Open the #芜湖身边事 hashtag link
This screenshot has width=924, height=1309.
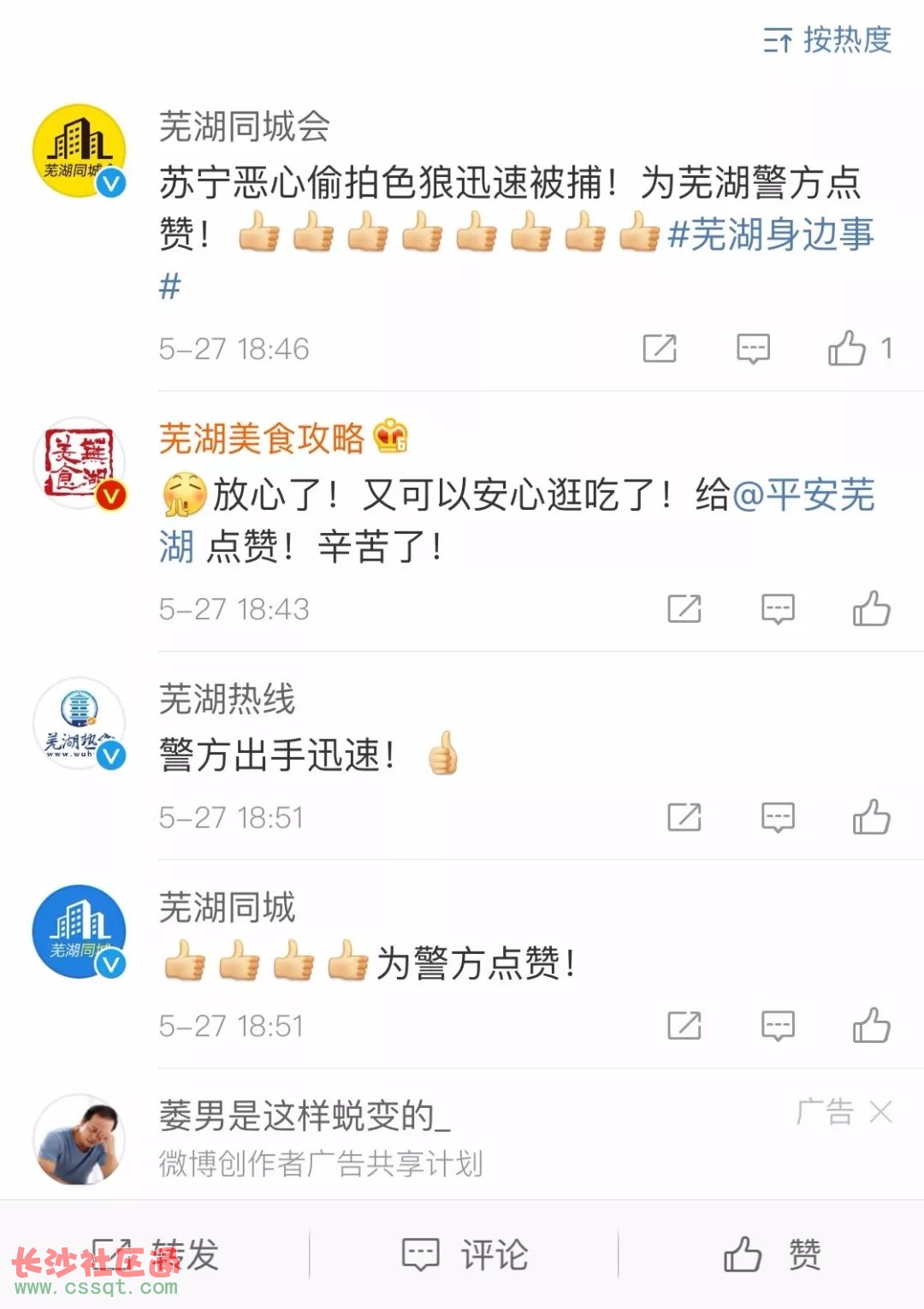(770, 234)
